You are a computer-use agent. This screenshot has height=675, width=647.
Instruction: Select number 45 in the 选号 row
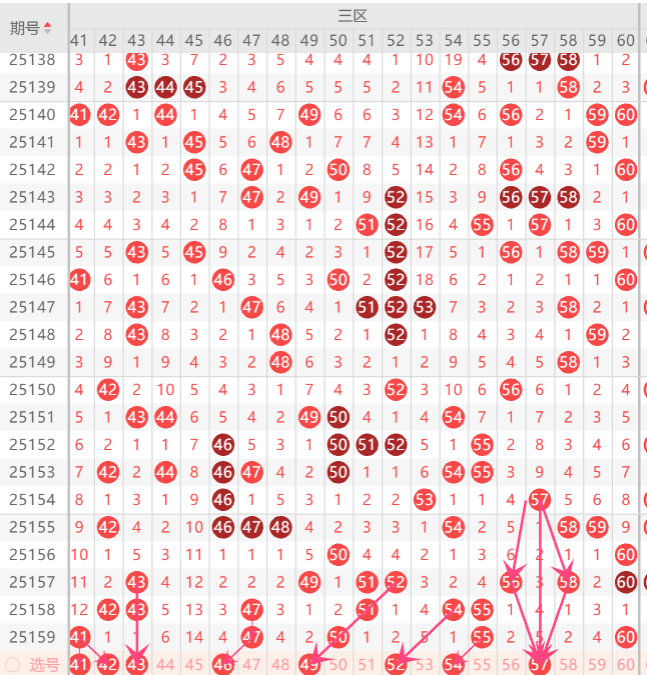click(195, 663)
